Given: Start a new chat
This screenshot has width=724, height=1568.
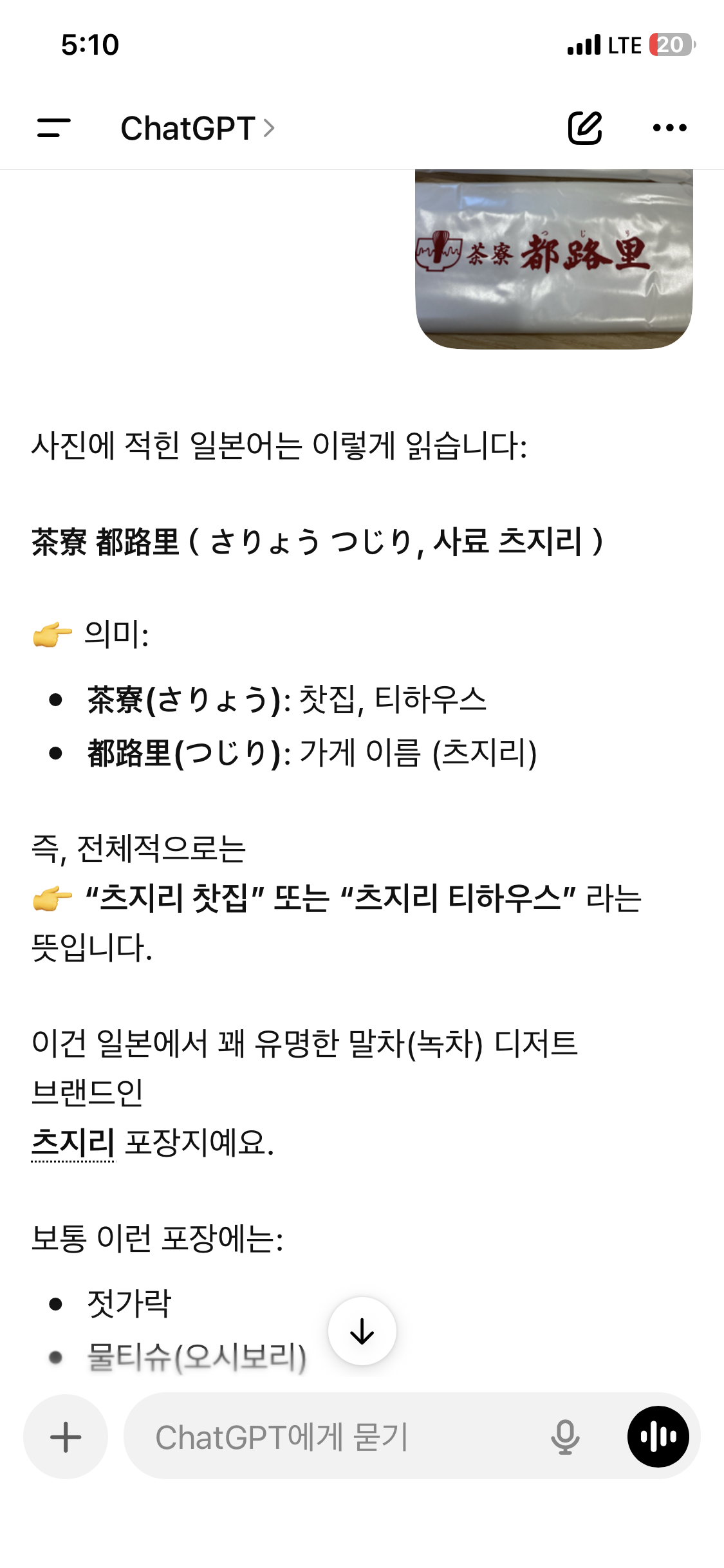Looking at the screenshot, I should (585, 128).
